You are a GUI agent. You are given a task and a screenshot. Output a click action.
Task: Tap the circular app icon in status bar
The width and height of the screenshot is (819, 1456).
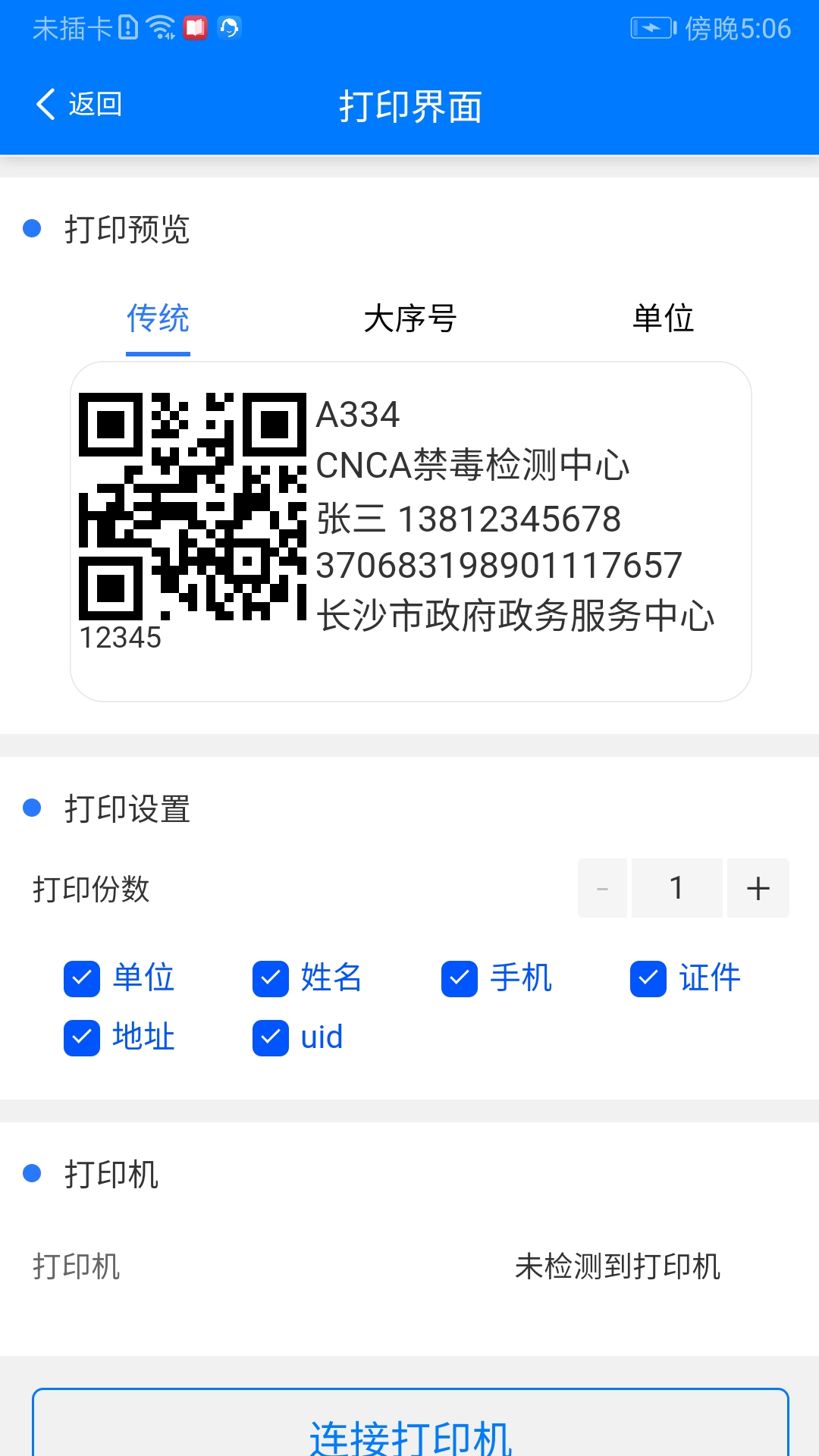point(231,28)
